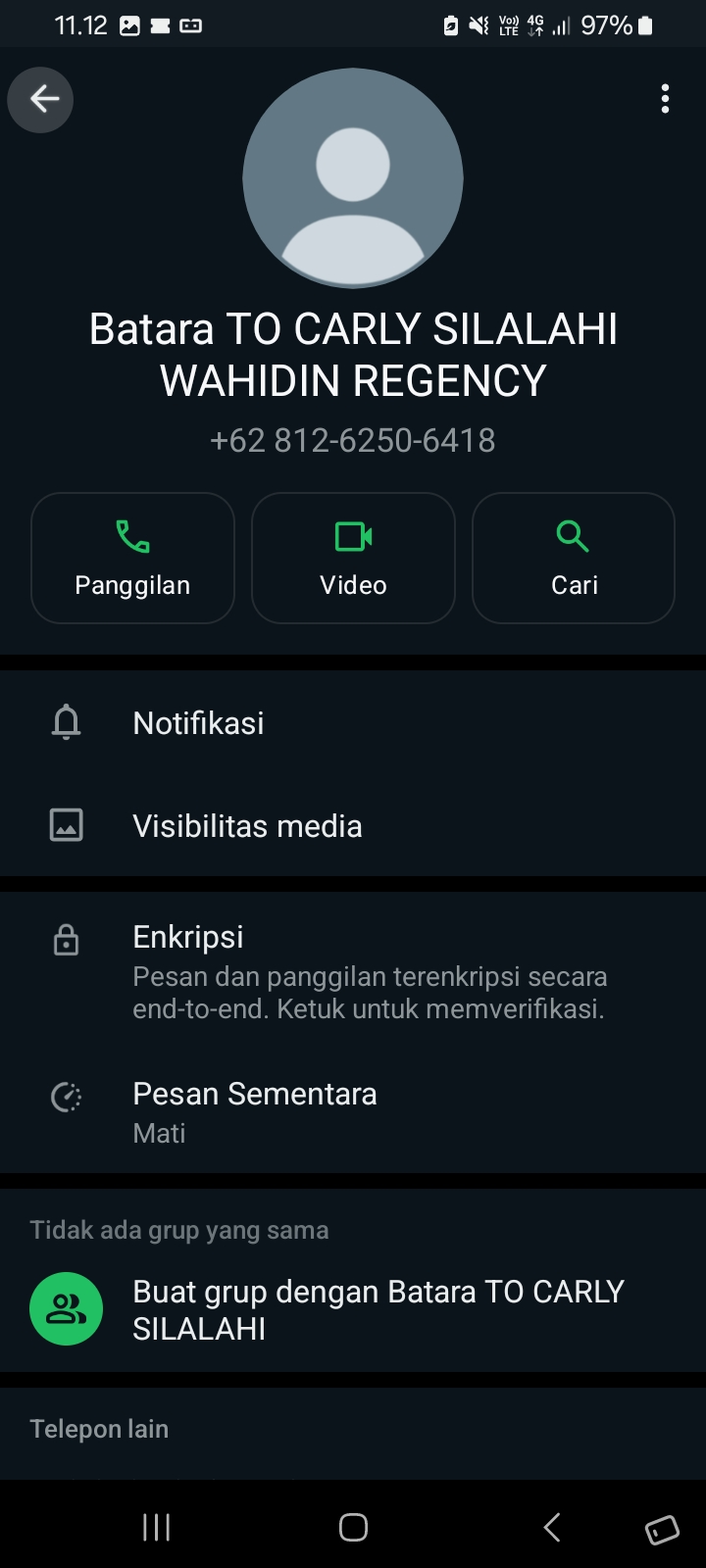706x1568 pixels.
Task: Go back using the top arrow
Action: click(41, 99)
